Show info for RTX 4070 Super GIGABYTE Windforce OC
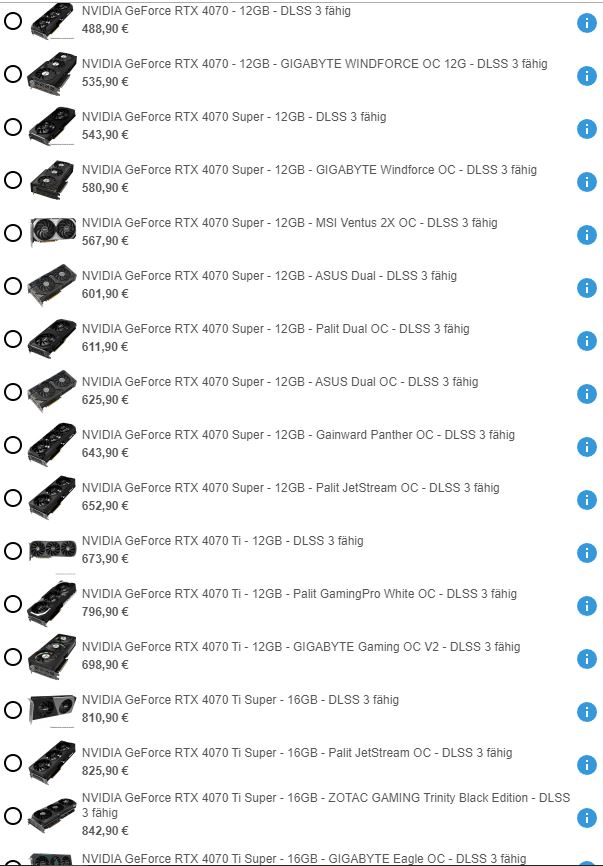Screen dimensions: 603x866 coord(587,182)
